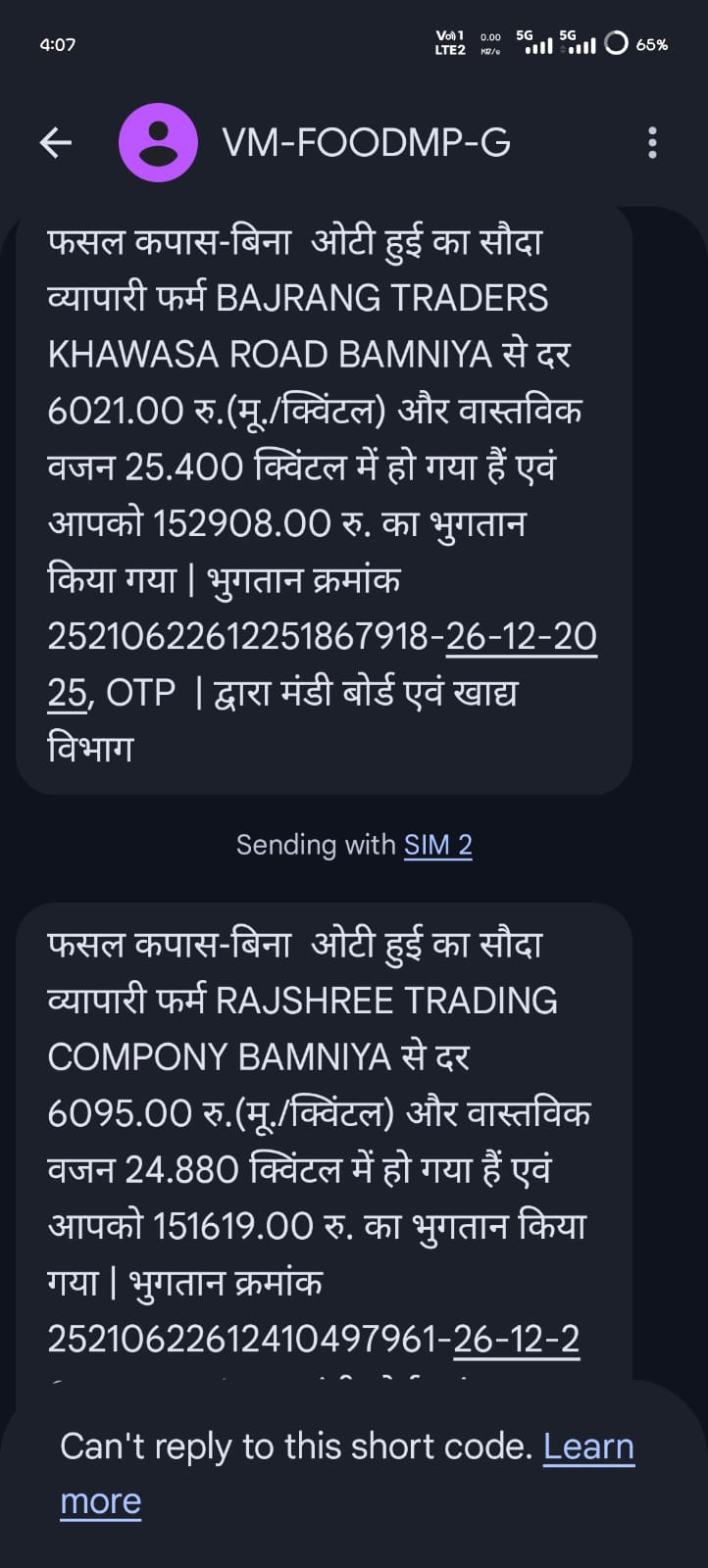The width and height of the screenshot is (708, 1568).
Task: Open the three-dot overflow menu
Action: tap(652, 143)
